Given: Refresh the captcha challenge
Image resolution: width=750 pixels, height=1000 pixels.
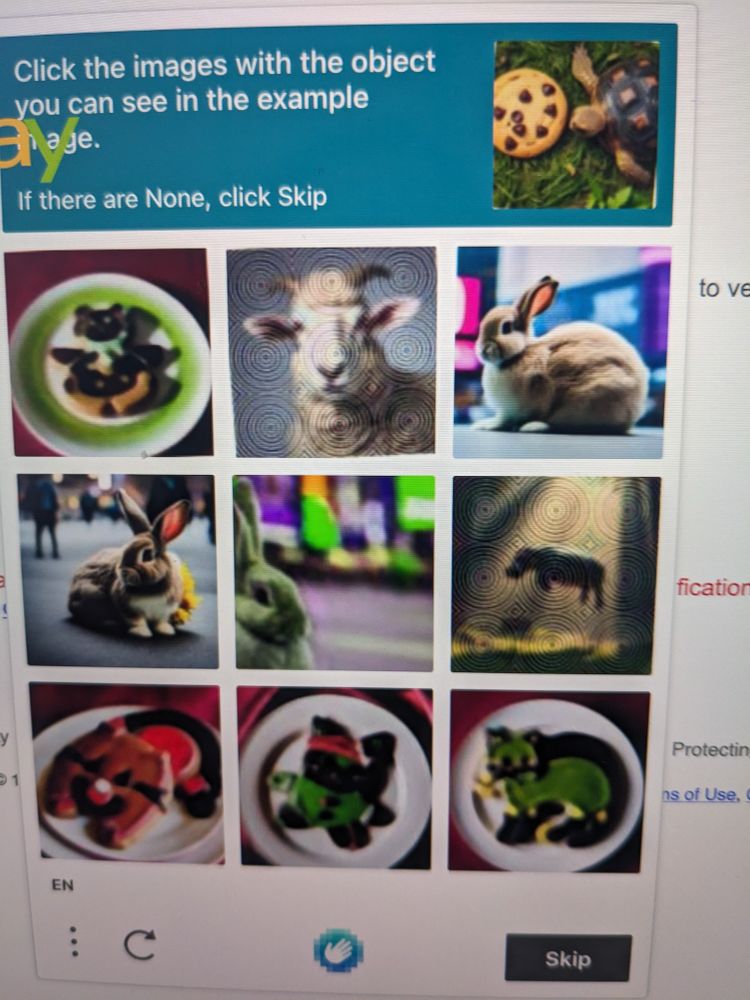Looking at the screenshot, I should point(140,944).
